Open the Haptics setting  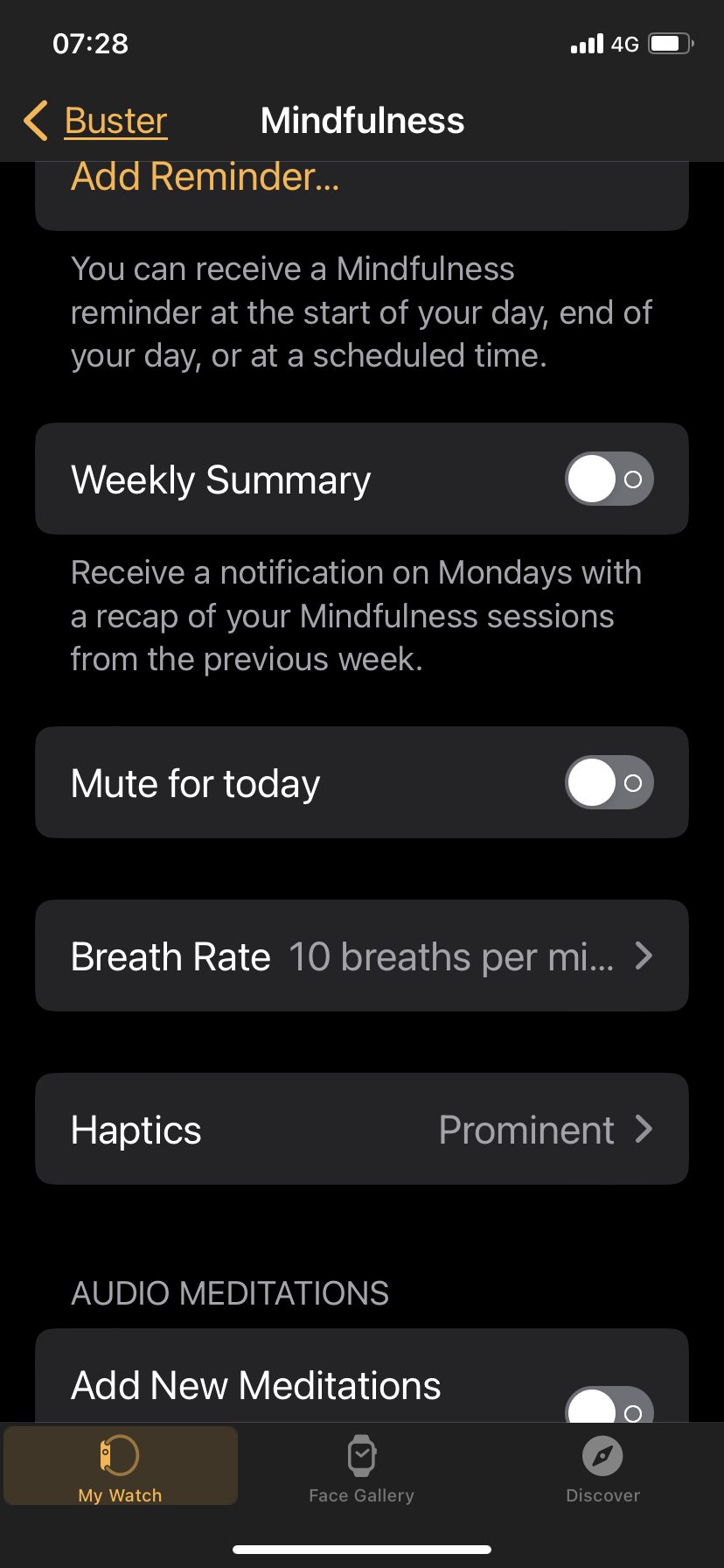[362, 1129]
